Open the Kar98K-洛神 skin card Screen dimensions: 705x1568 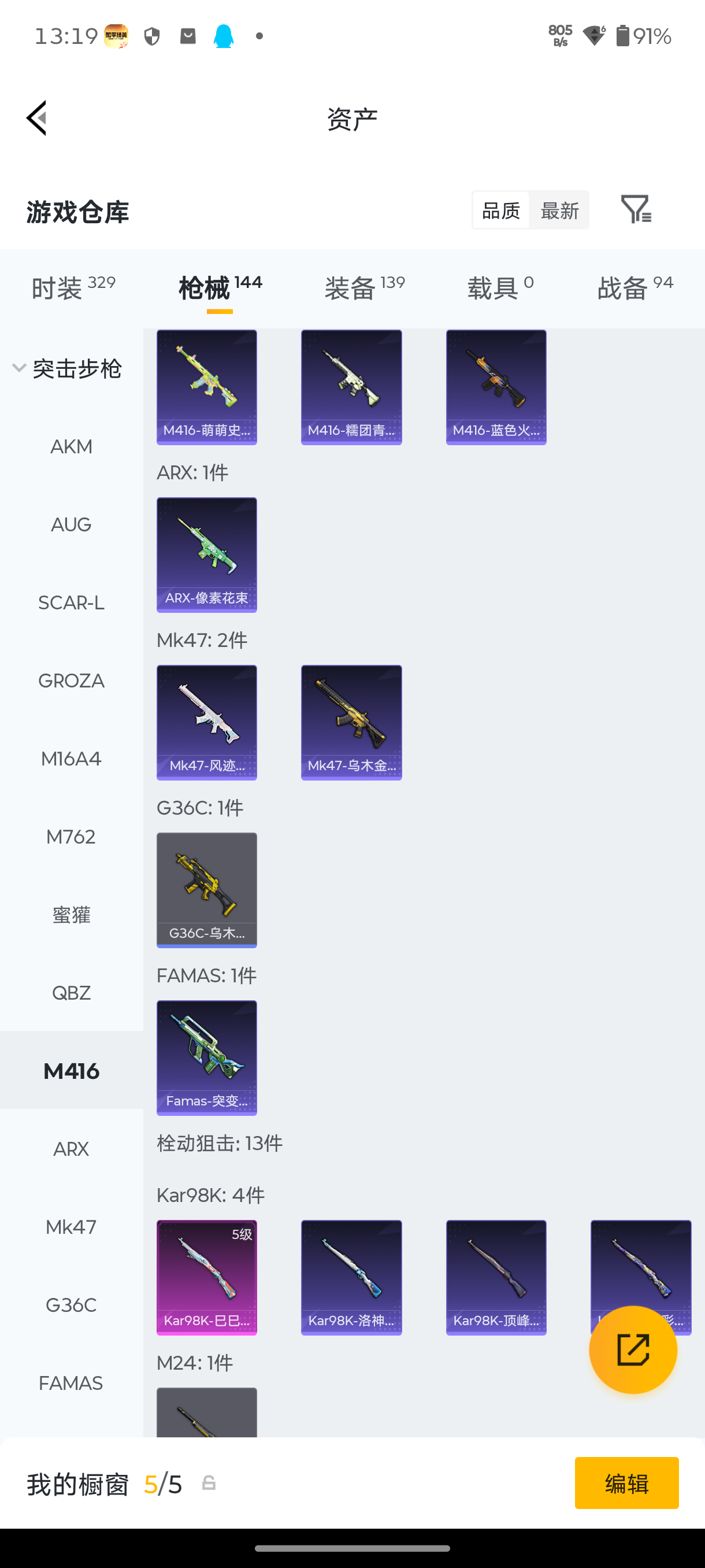click(x=351, y=1277)
